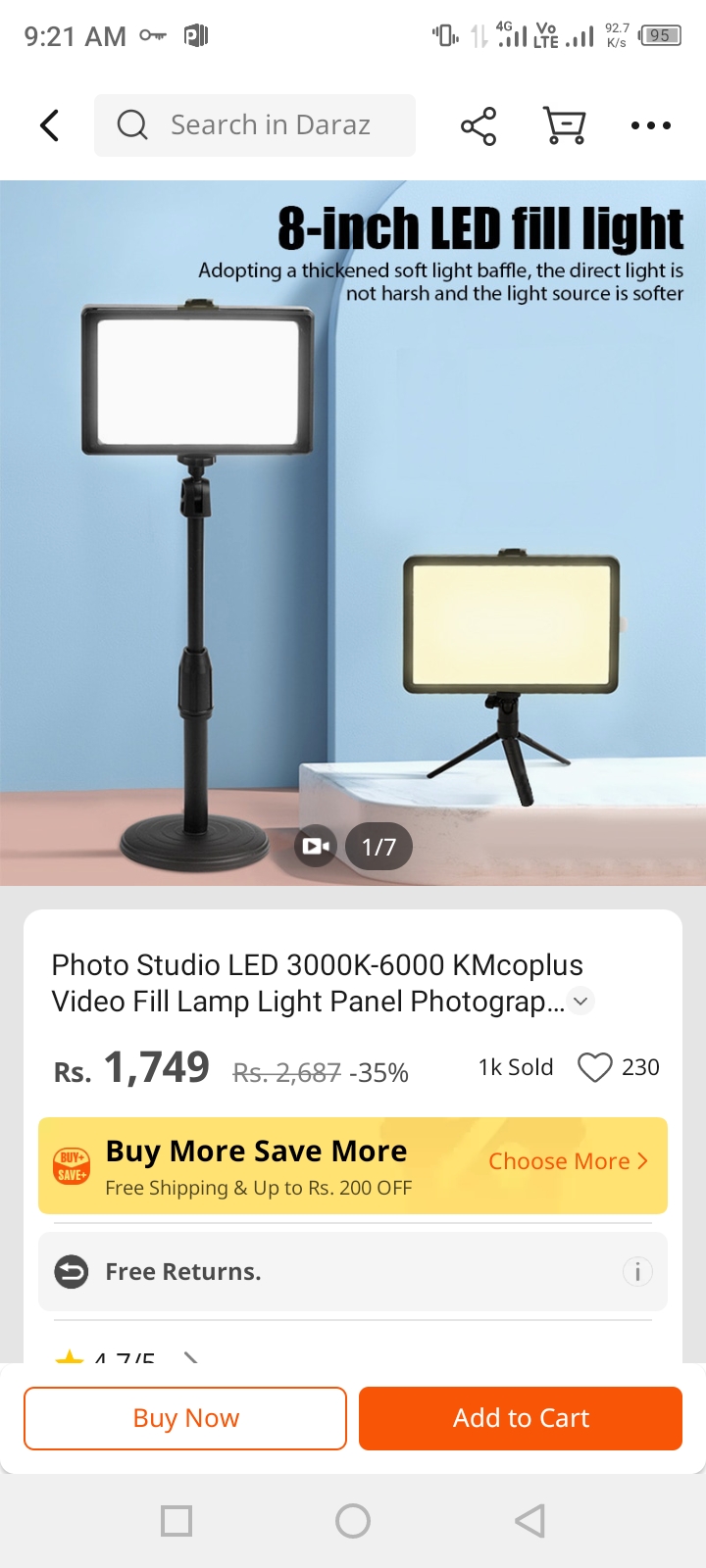Viewport: 706px width, 1568px height.
Task: Go to the system home screen
Action: pos(353,1521)
